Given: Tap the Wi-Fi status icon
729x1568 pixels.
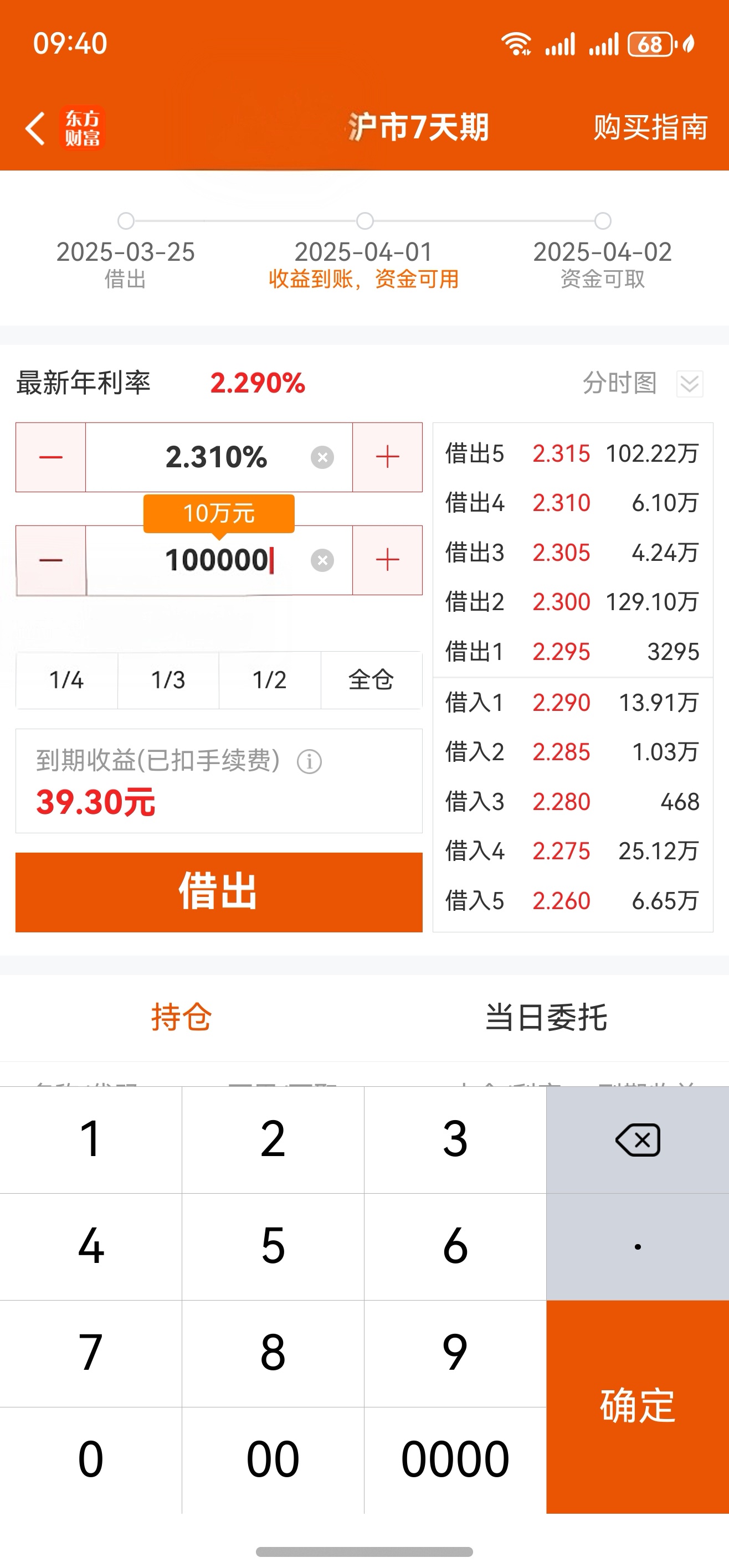Looking at the screenshot, I should (516, 44).
